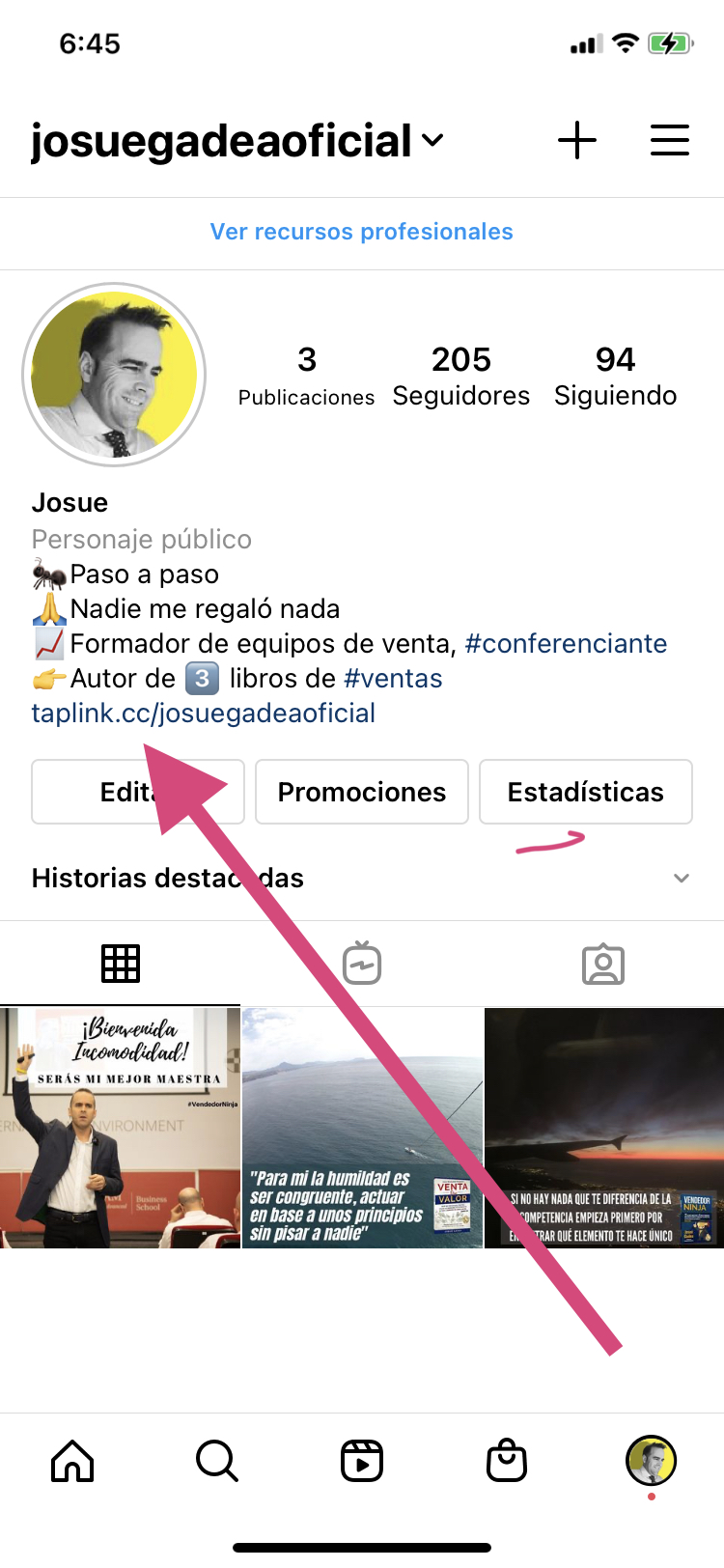This screenshot has height=1568, width=724.
Task: Open the search tab in bottom bar
Action: 217,1461
